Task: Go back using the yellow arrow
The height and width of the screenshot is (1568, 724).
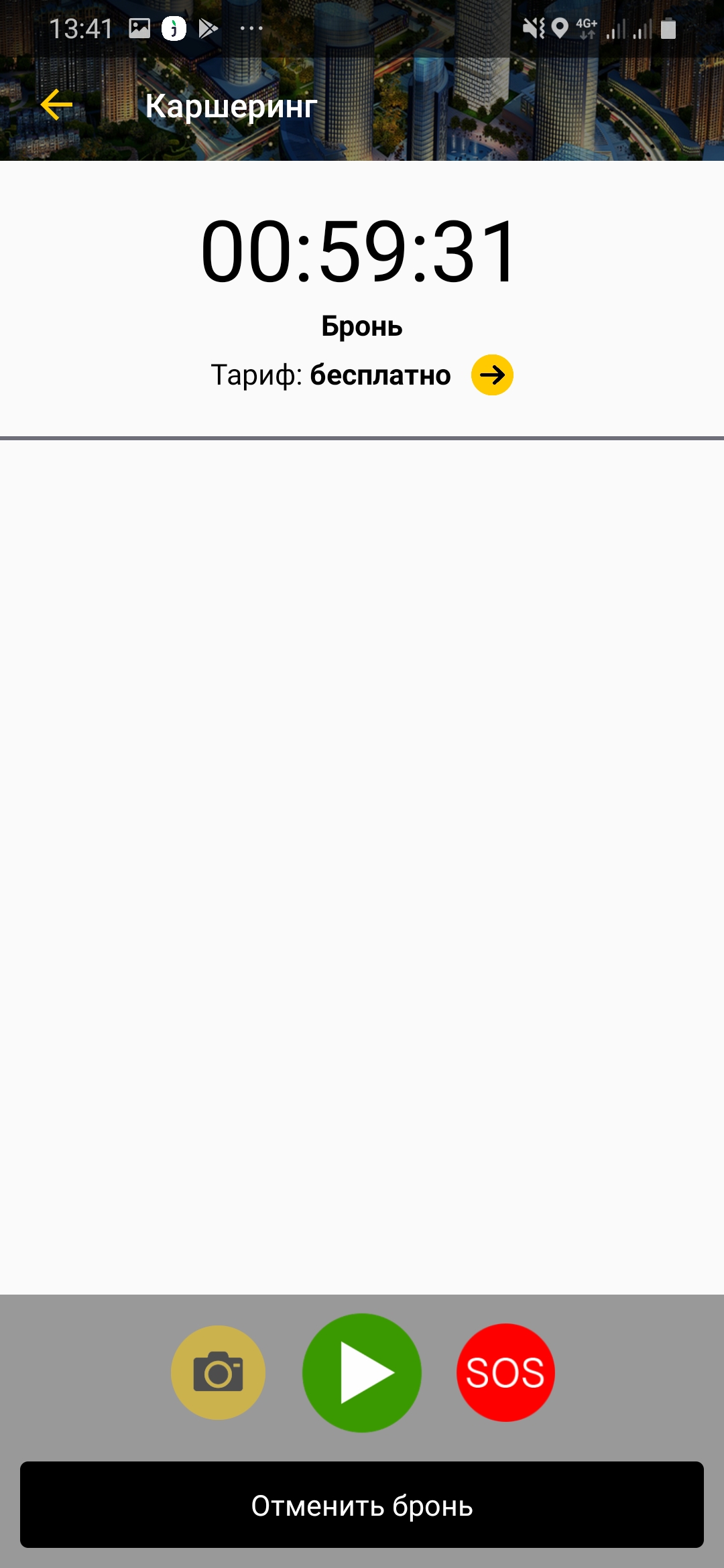Action: coord(57,105)
